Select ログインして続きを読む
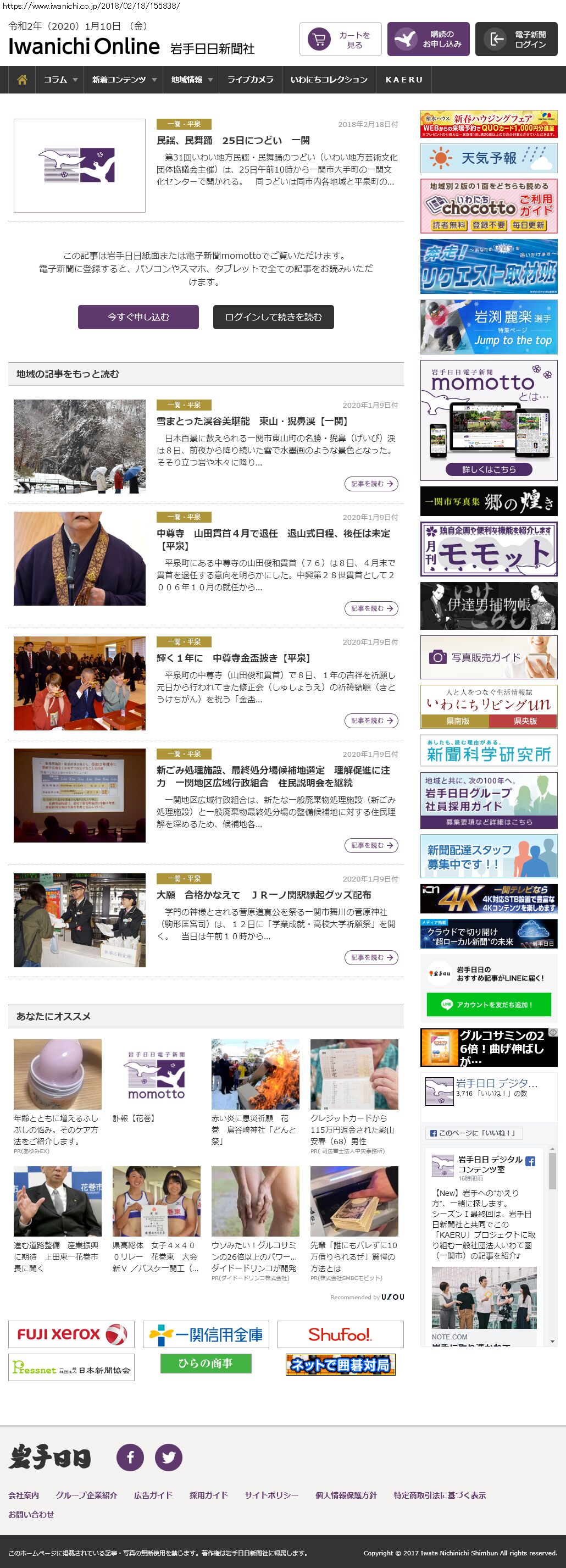 (x=273, y=317)
